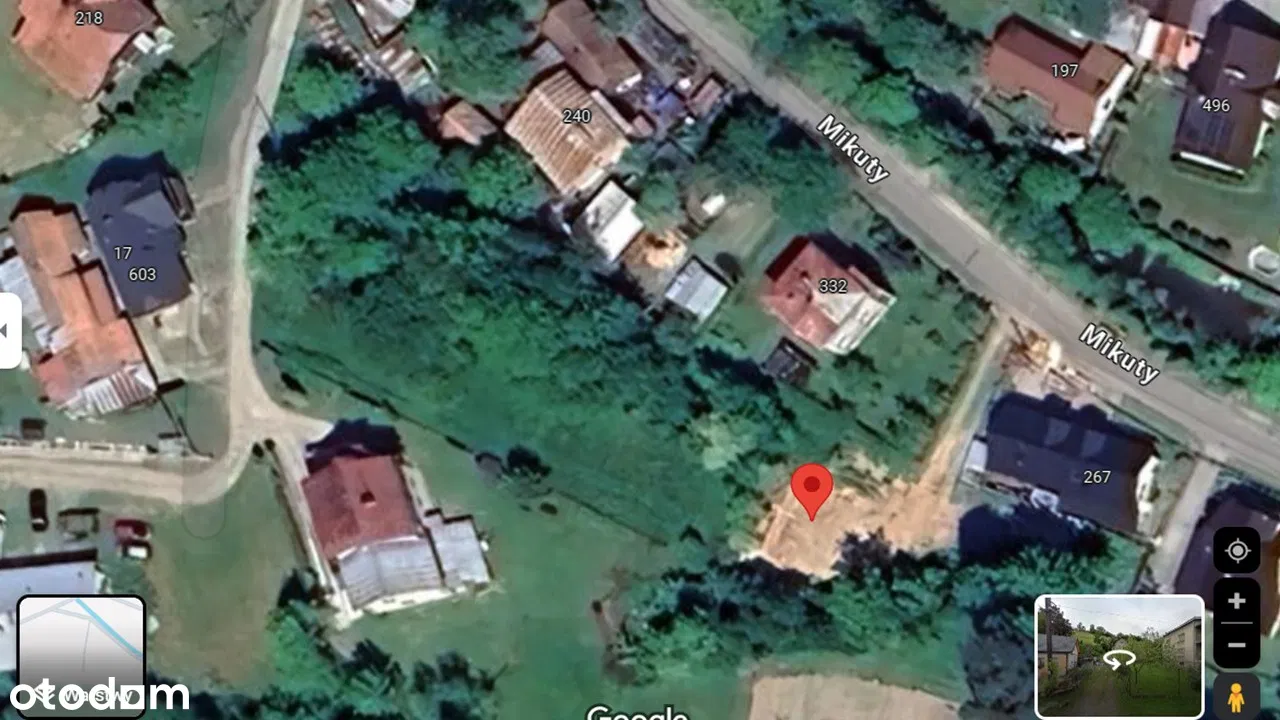Center map on my location

pos(1237,551)
